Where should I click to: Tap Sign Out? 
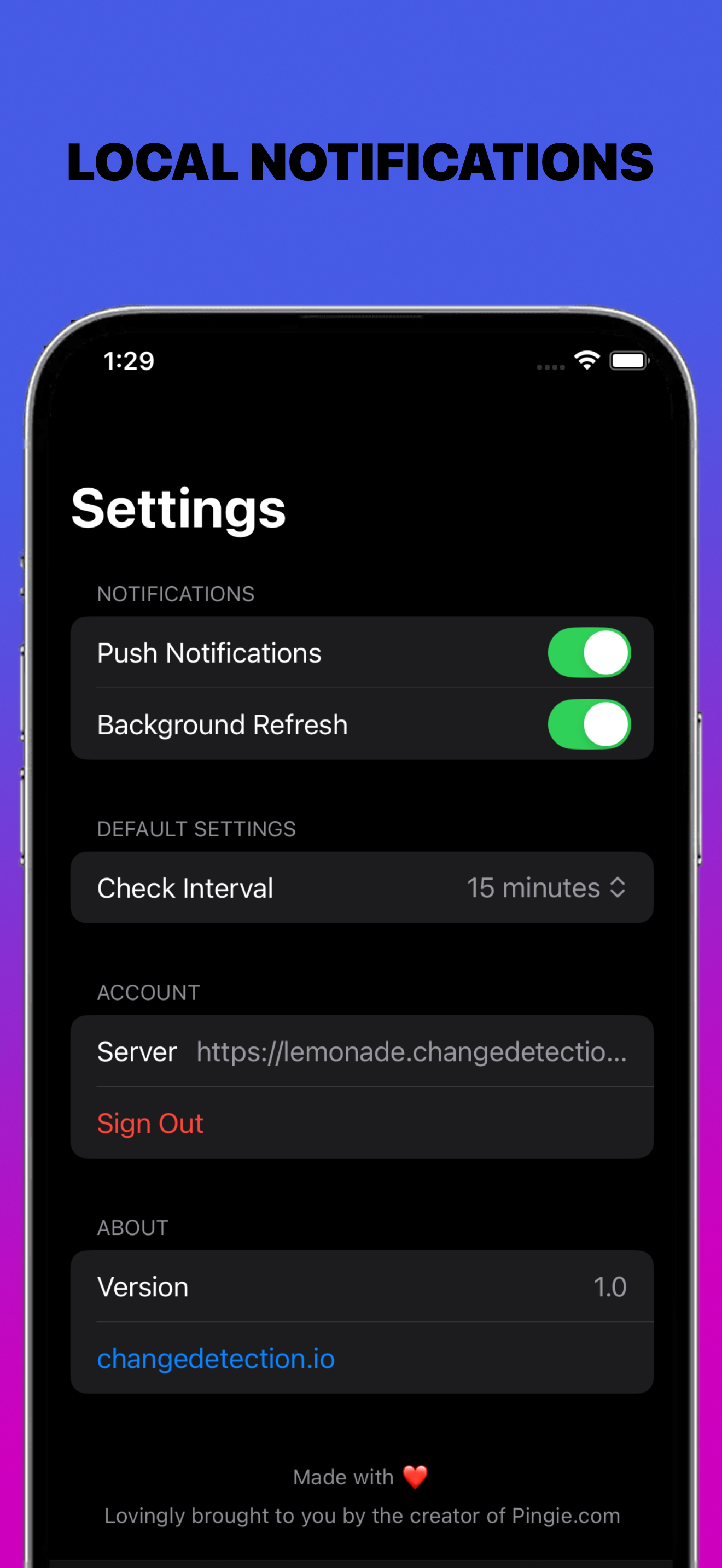point(150,1123)
